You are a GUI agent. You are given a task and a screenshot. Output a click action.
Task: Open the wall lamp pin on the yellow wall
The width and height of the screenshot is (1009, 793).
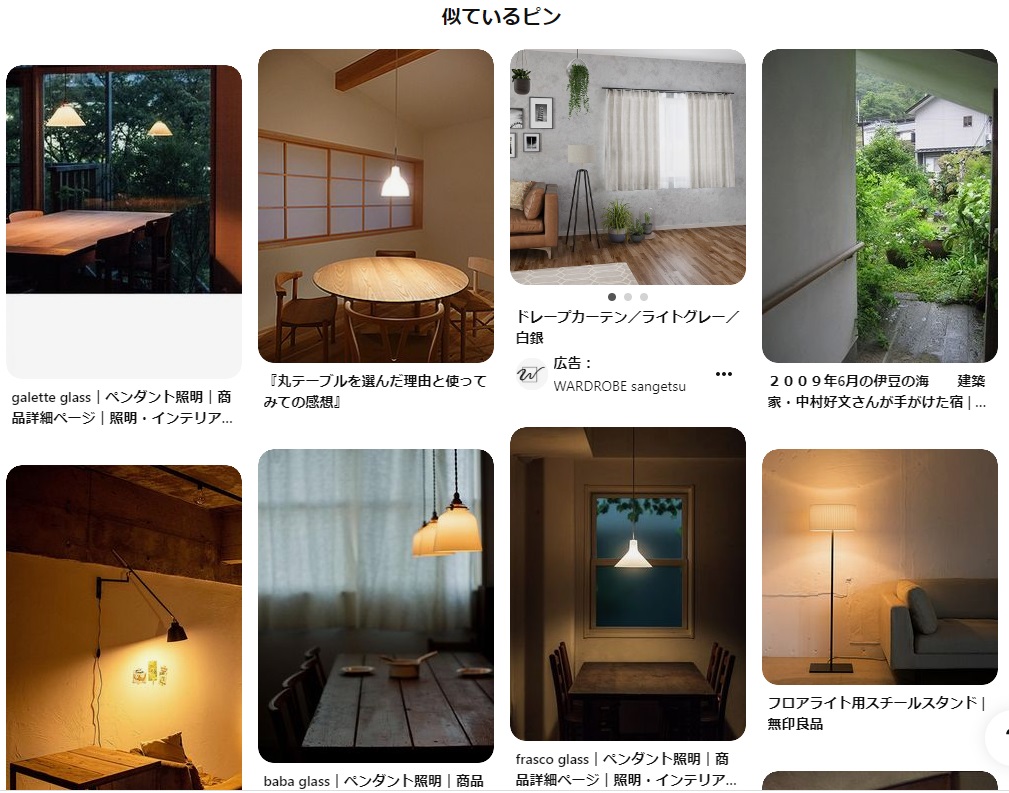pos(124,627)
